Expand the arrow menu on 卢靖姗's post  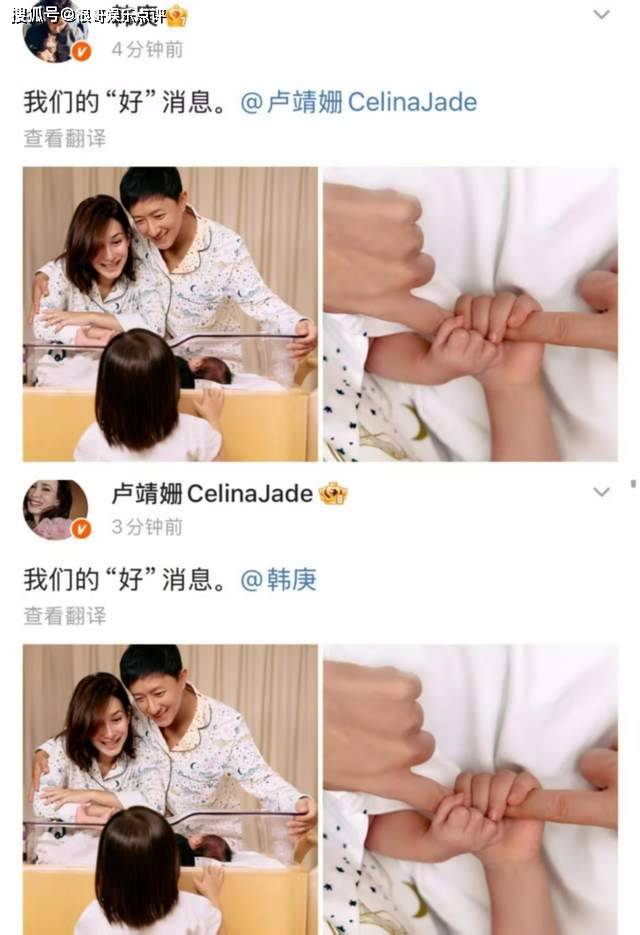(x=601, y=492)
